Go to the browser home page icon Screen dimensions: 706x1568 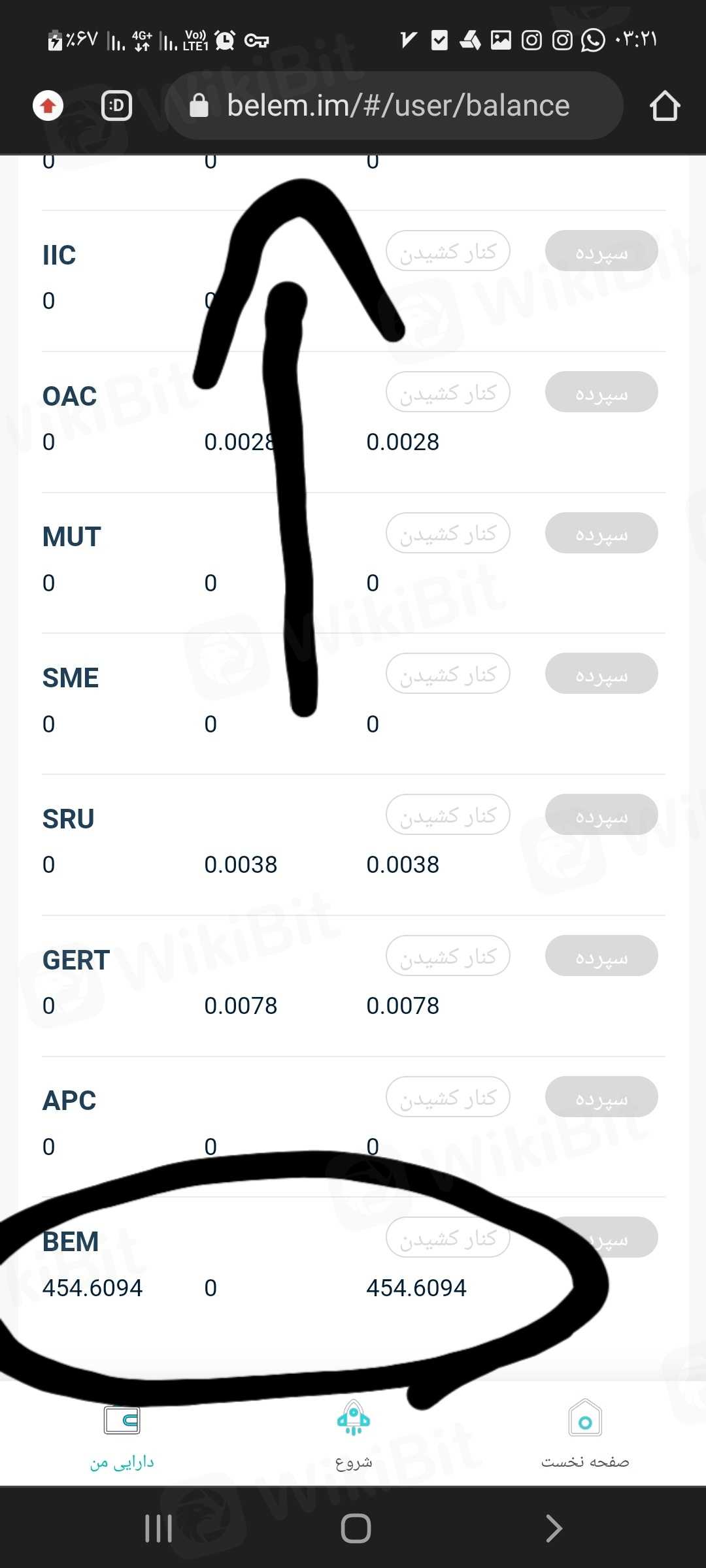coord(665,106)
